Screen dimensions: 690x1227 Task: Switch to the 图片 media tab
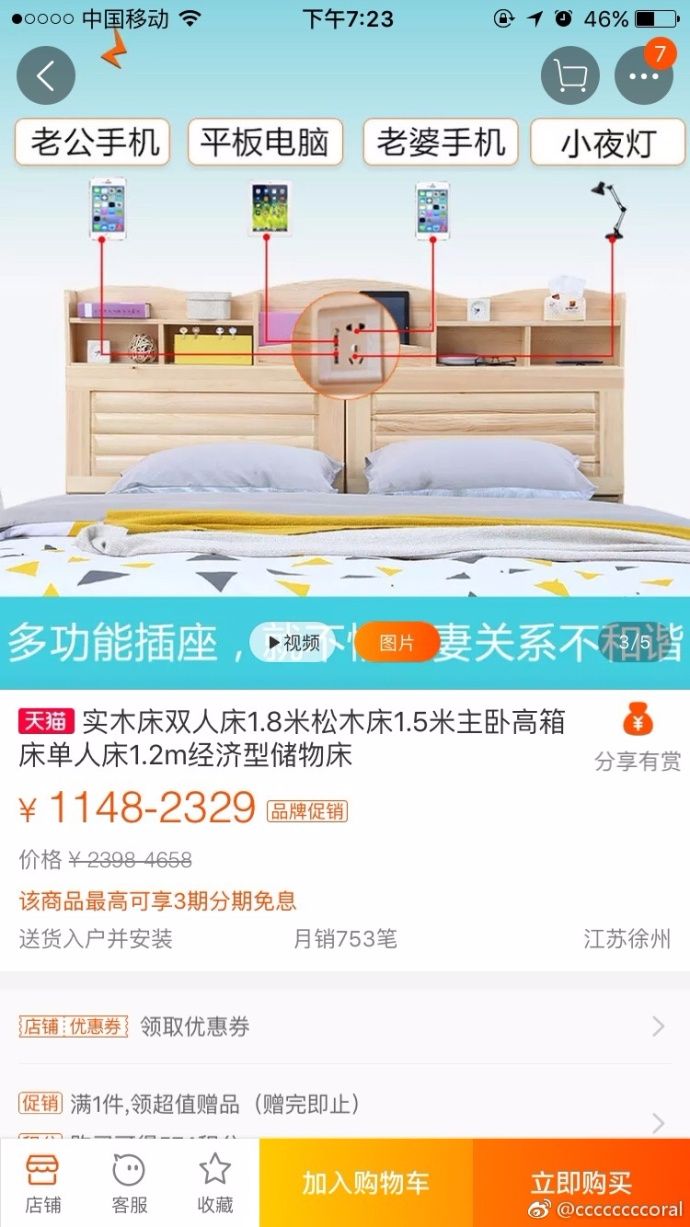coord(396,643)
